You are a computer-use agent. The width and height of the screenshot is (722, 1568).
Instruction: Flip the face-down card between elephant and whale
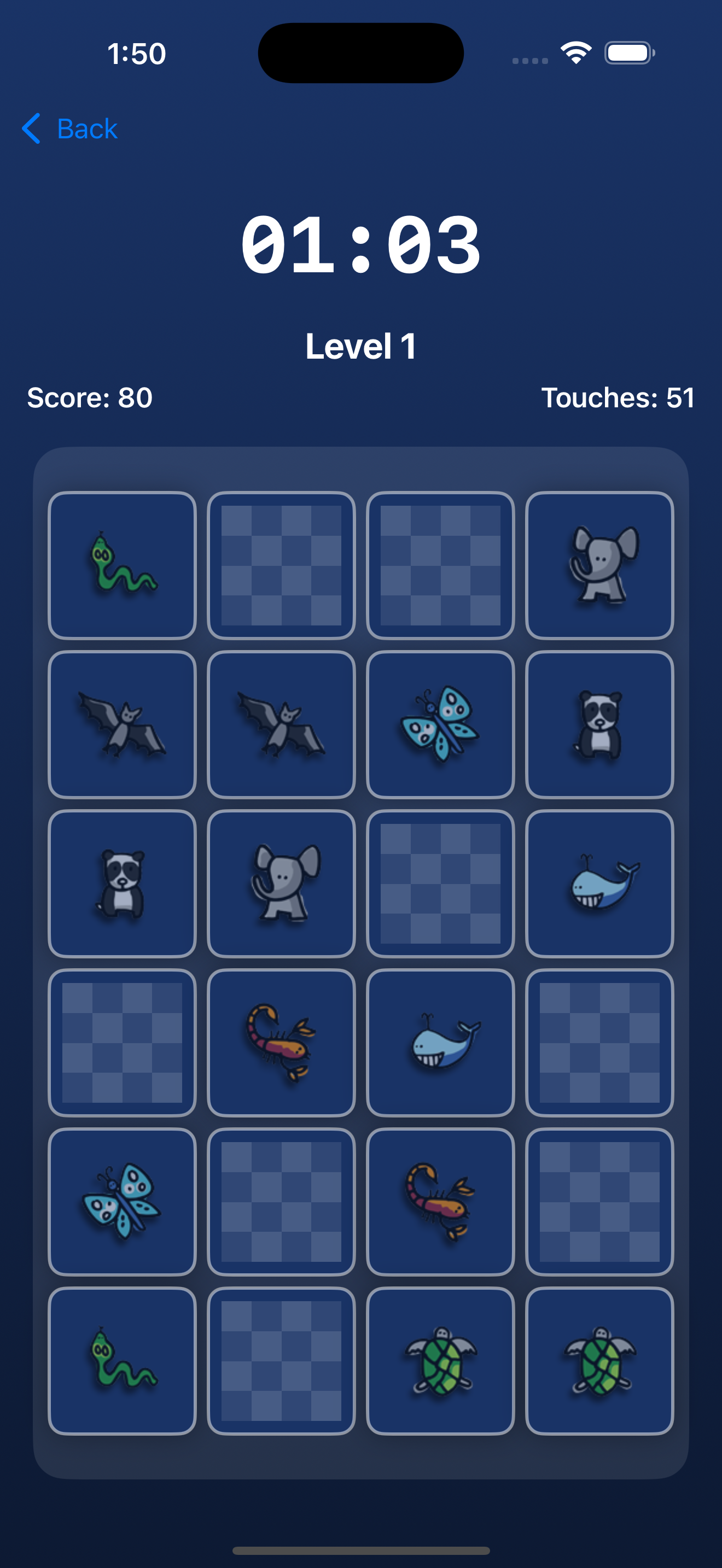[x=440, y=883]
